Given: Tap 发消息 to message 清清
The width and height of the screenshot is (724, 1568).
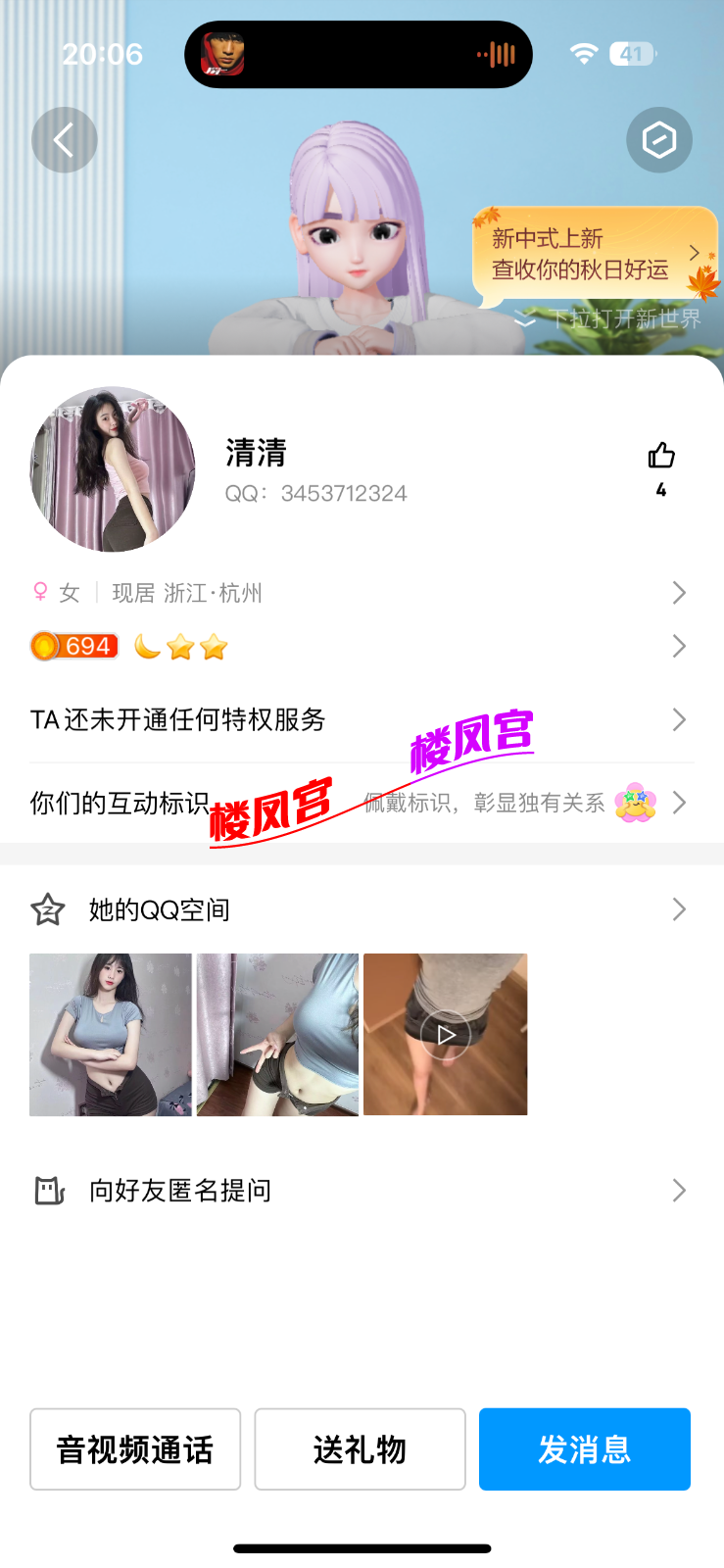Looking at the screenshot, I should pyautogui.click(x=585, y=1449).
